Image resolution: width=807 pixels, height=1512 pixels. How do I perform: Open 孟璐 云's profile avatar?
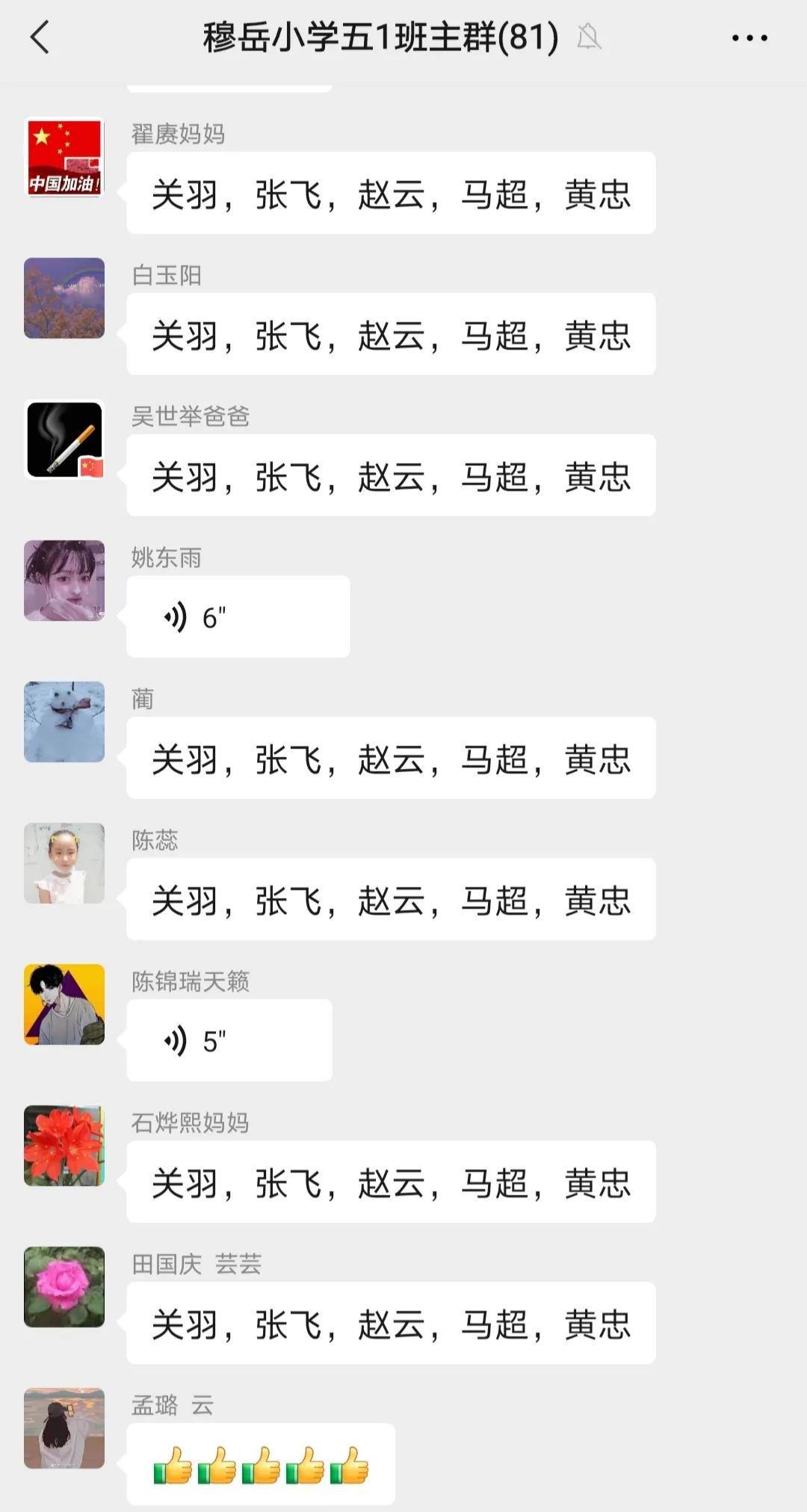pyautogui.click(x=64, y=1428)
